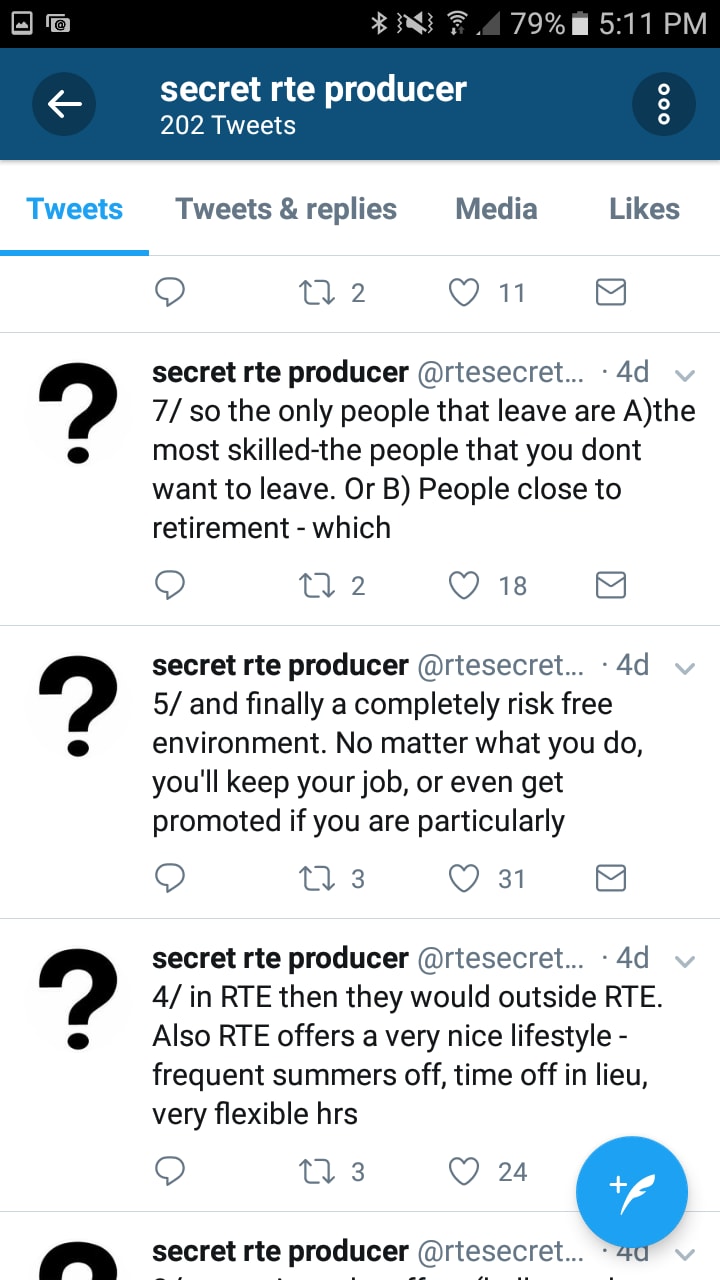Open the three-dot overflow menu
720x1280 pixels.
tap(664, 104)
